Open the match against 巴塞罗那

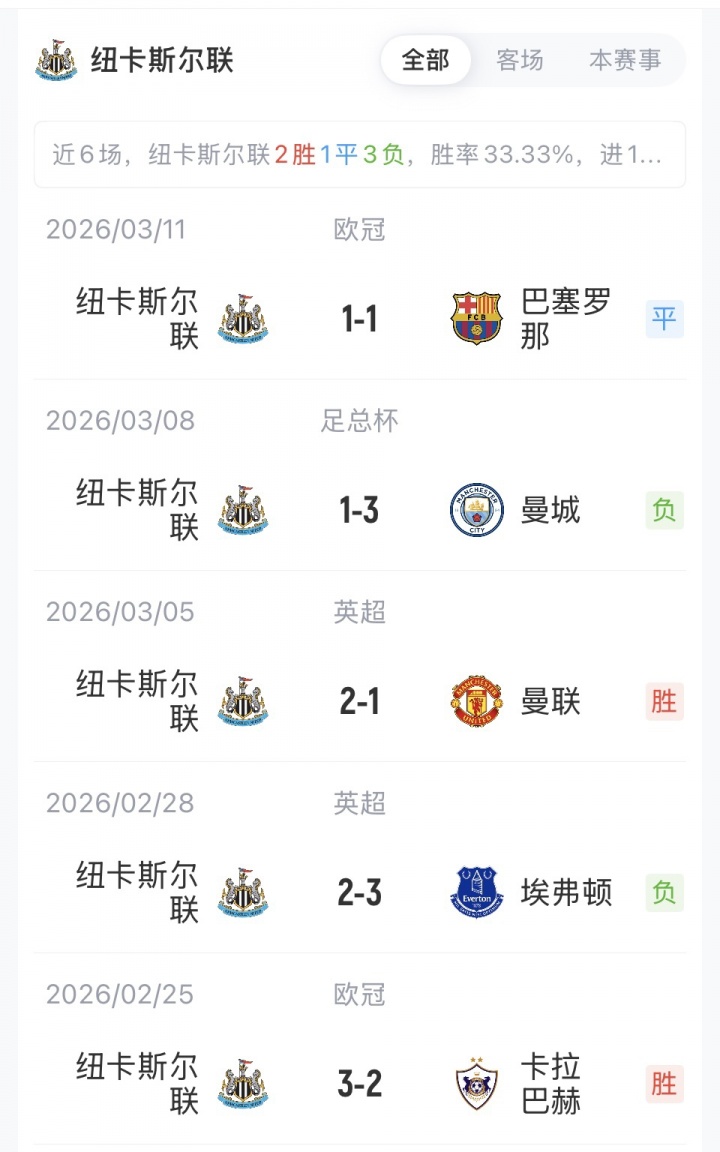360,319
